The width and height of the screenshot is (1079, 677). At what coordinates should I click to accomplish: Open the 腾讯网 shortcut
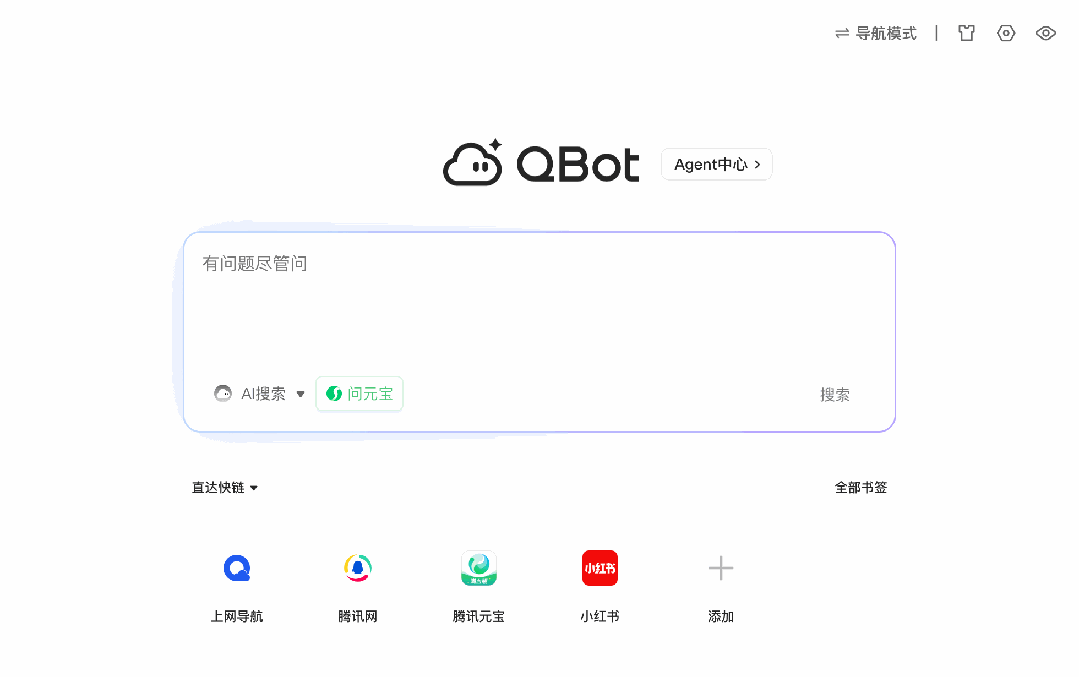(x=358, y=569)
